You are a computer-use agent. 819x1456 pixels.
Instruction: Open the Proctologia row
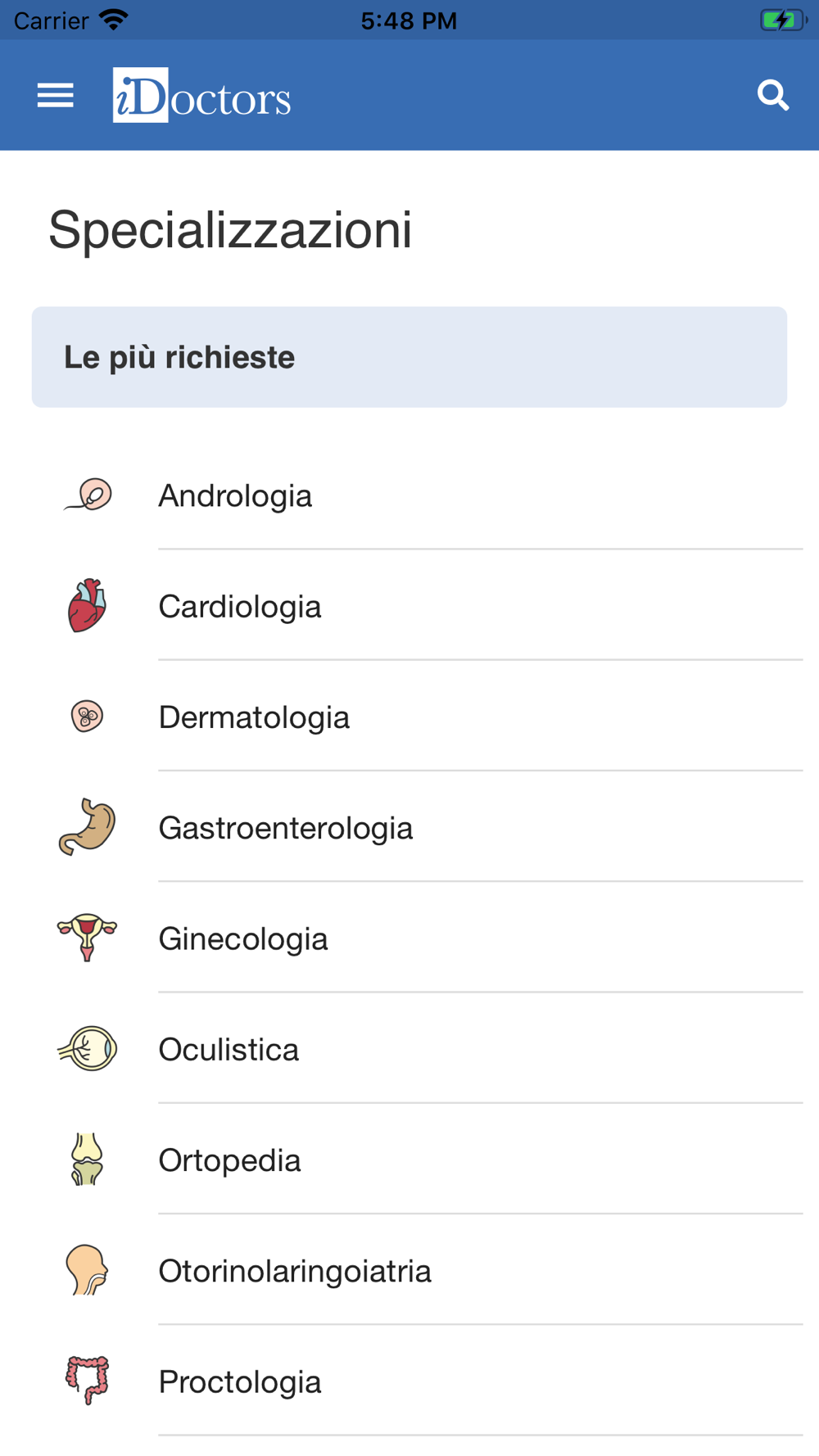click(x=409, y=1381)
